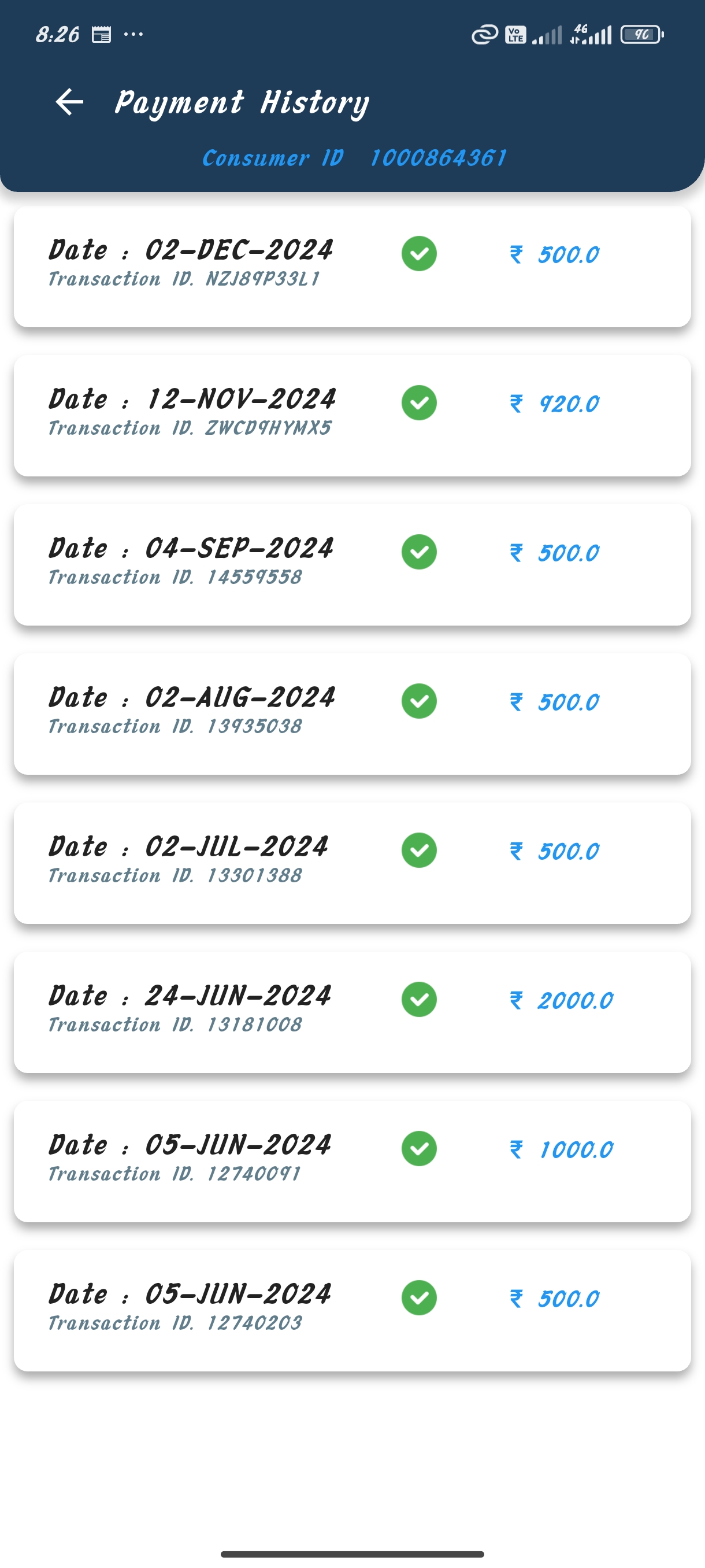
Task: Open the 12-NOV-2024 payment of 920.0
Action: point(352,416)
